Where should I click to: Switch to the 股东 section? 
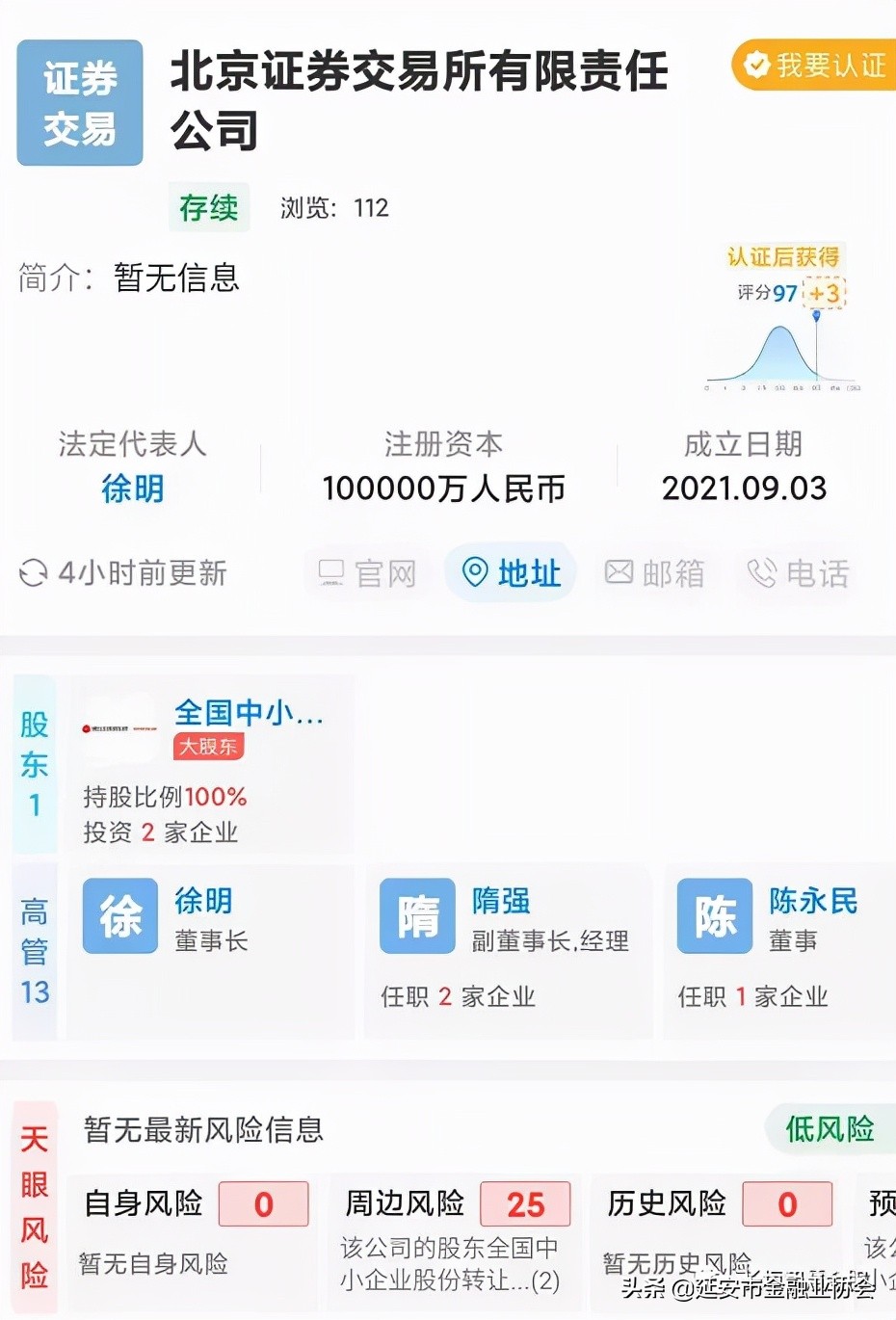pyautogui.click(x=34, y=761)
